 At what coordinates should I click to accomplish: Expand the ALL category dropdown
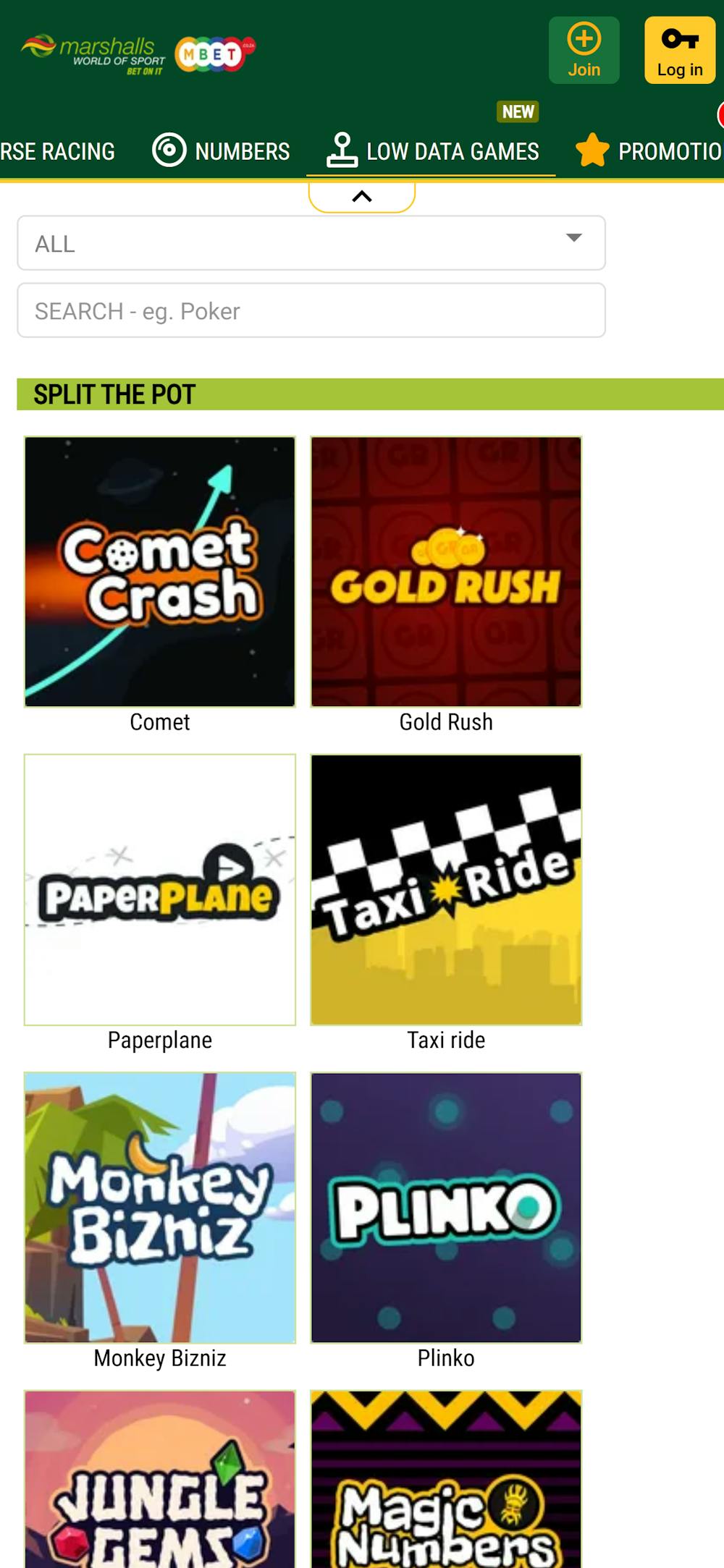[x=311, y=243]
